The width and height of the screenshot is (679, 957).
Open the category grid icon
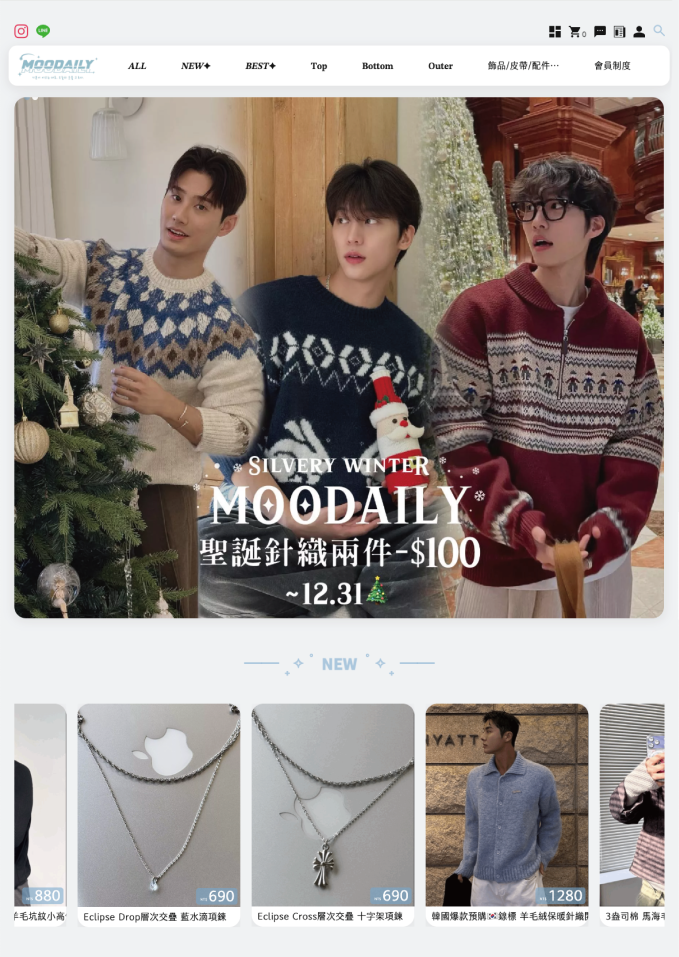555,32
